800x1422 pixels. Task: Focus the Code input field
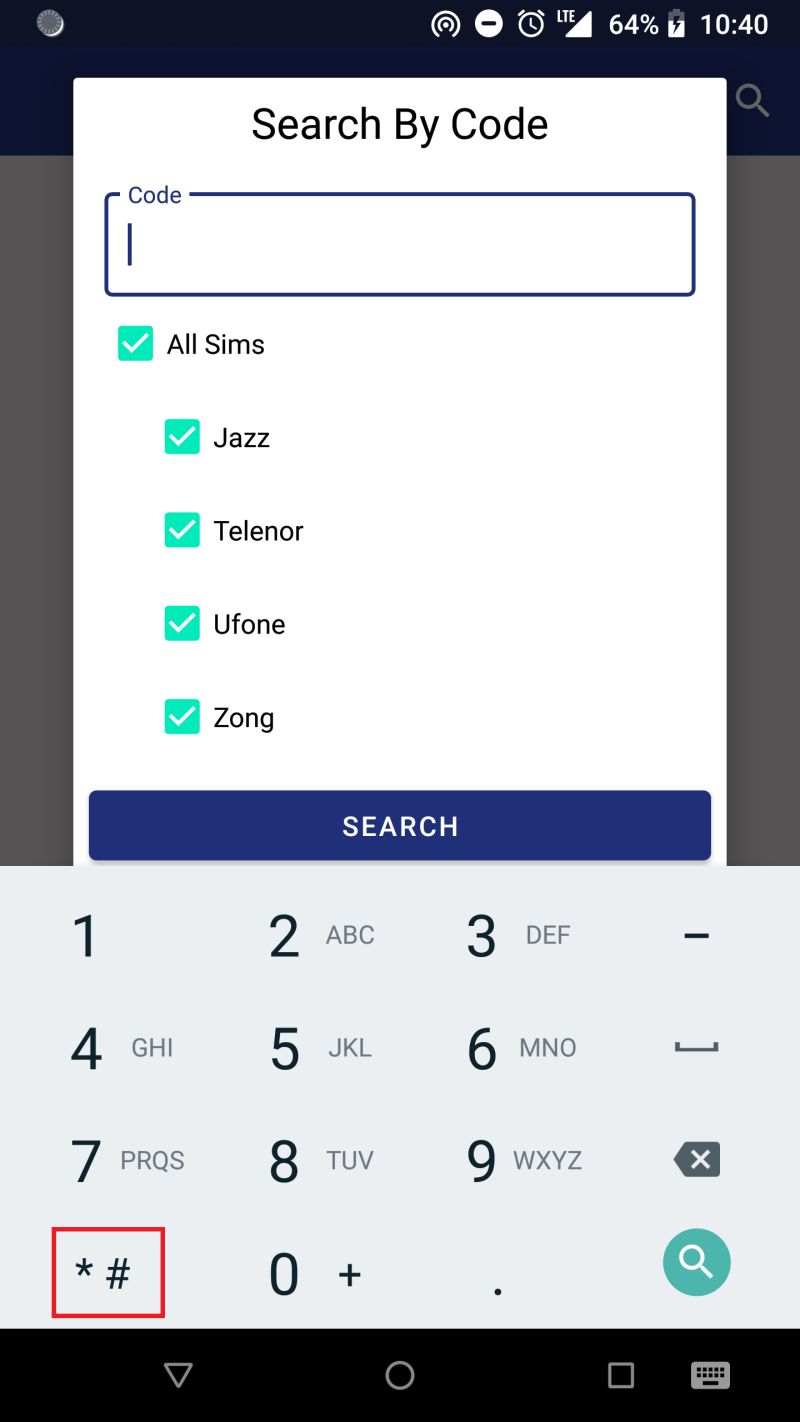coord(400,244)
